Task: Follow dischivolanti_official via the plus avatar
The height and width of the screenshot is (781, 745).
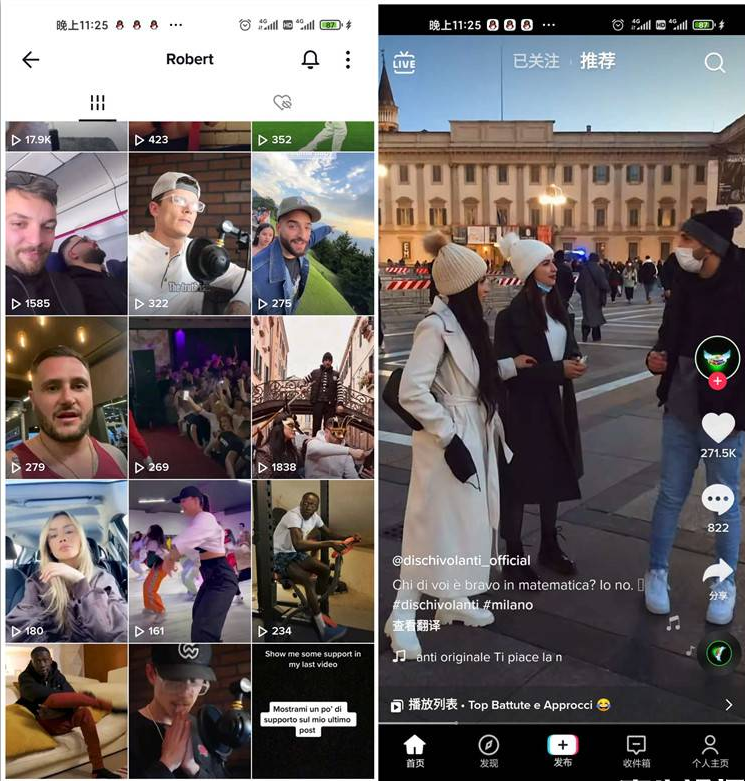Action: 717,382
